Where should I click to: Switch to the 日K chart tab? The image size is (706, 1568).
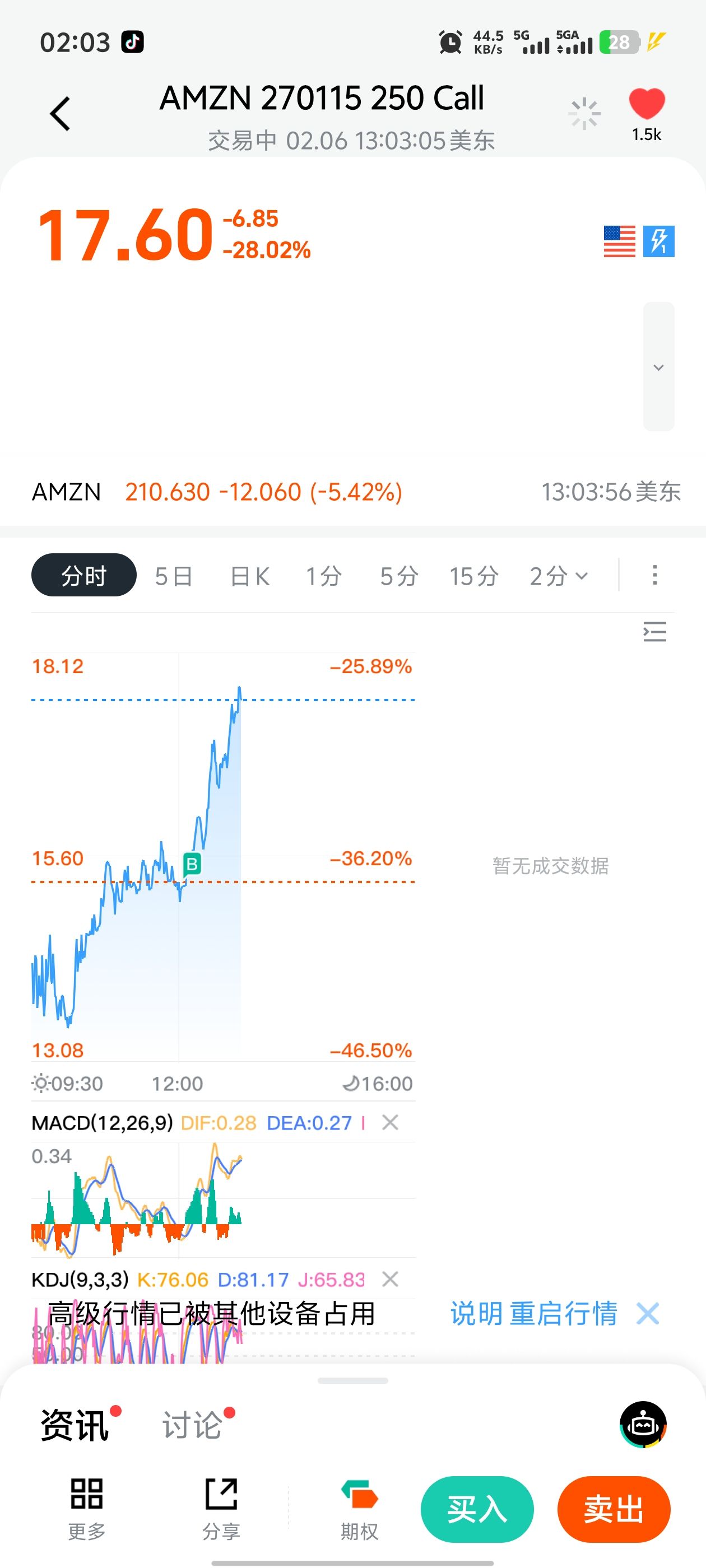coord(250,576)
